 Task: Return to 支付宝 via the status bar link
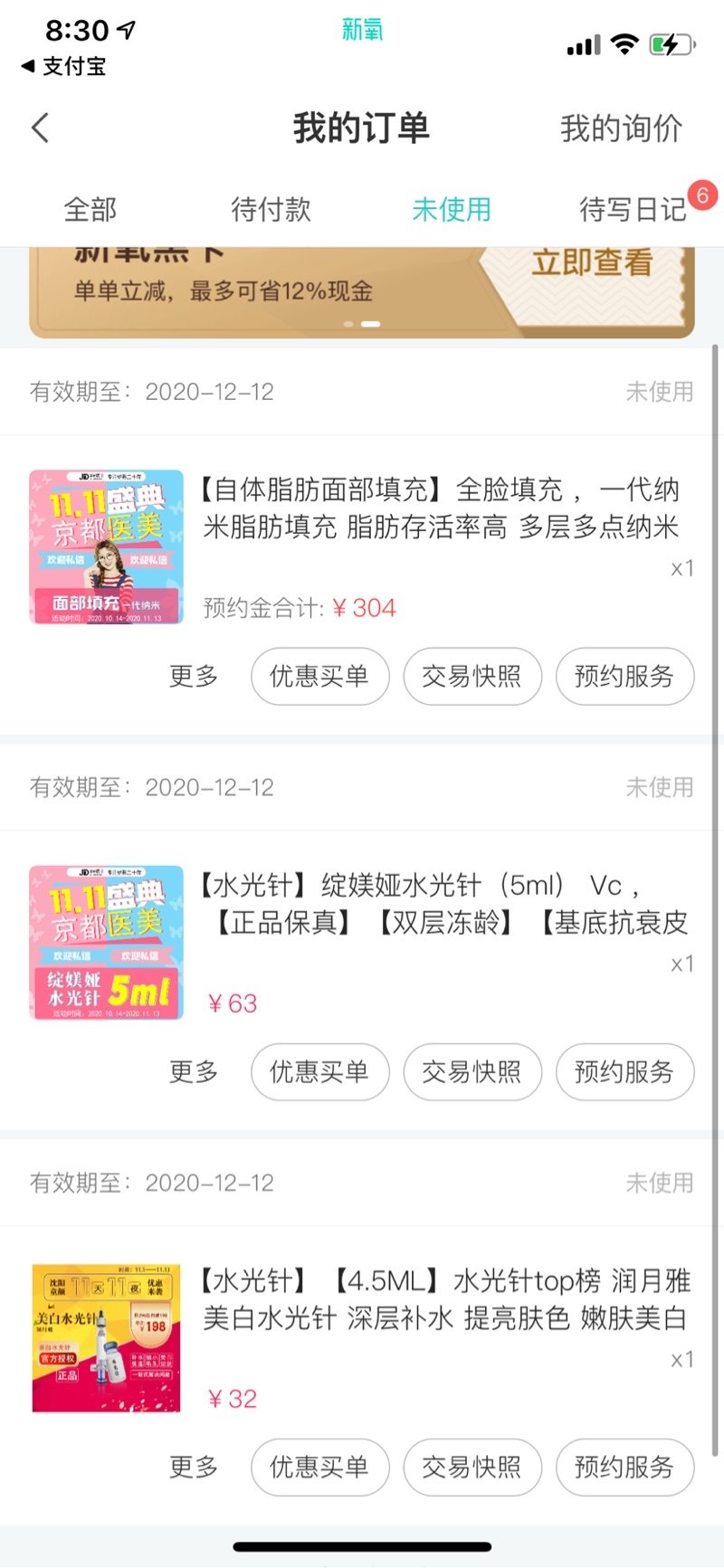coord(64,66)
